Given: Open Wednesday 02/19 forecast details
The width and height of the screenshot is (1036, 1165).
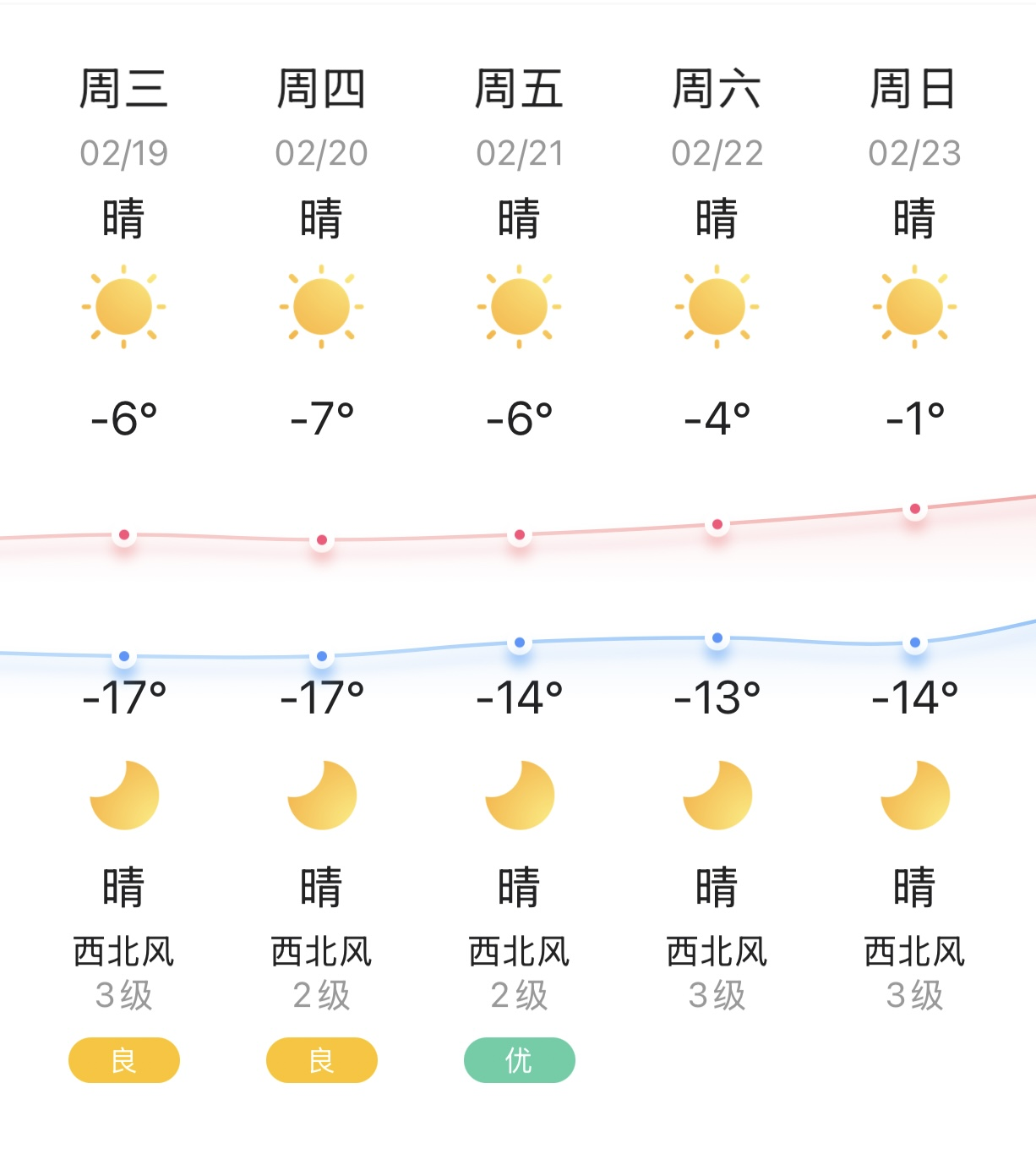Looking at the screenshot, I should (124, 118).
